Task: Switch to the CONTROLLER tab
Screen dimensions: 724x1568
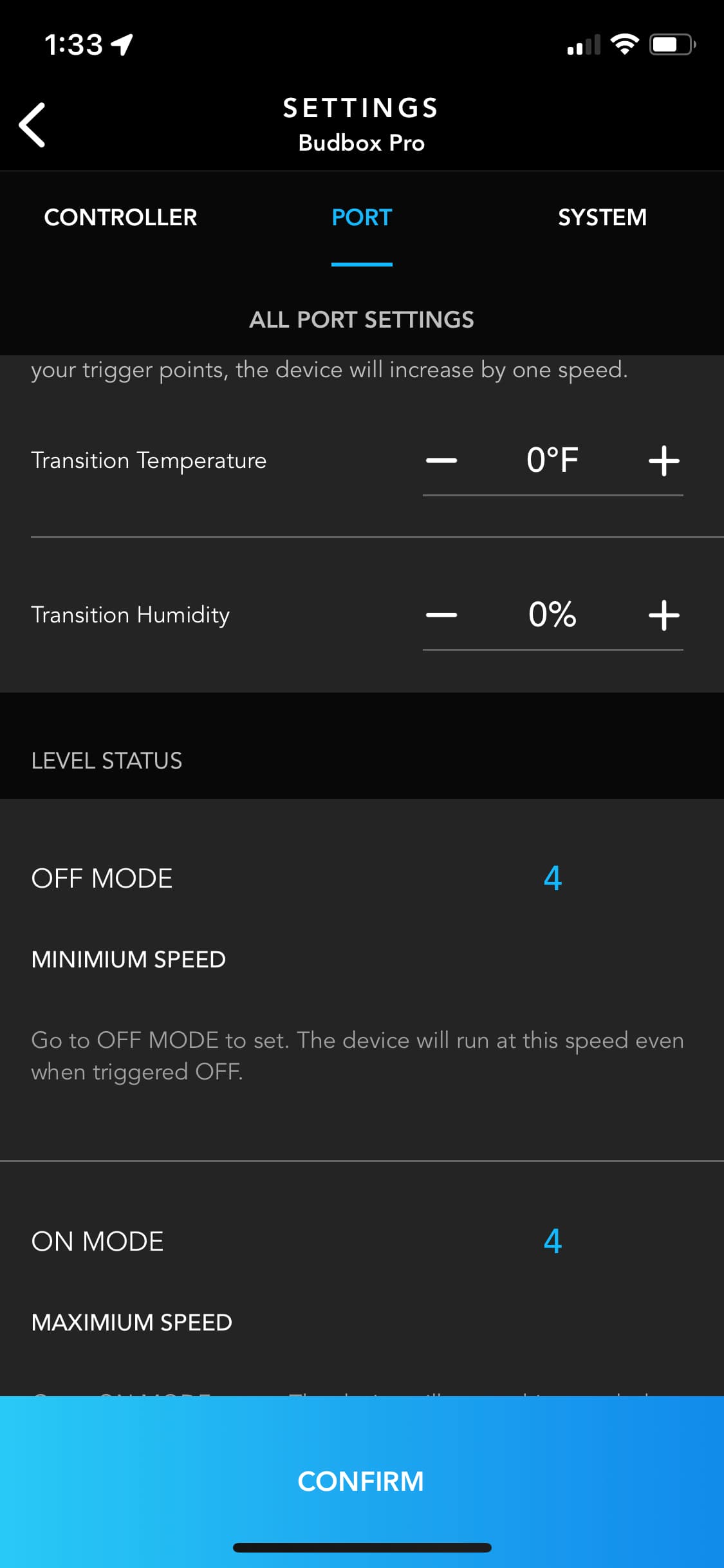Action: click(x=120, y=218)
